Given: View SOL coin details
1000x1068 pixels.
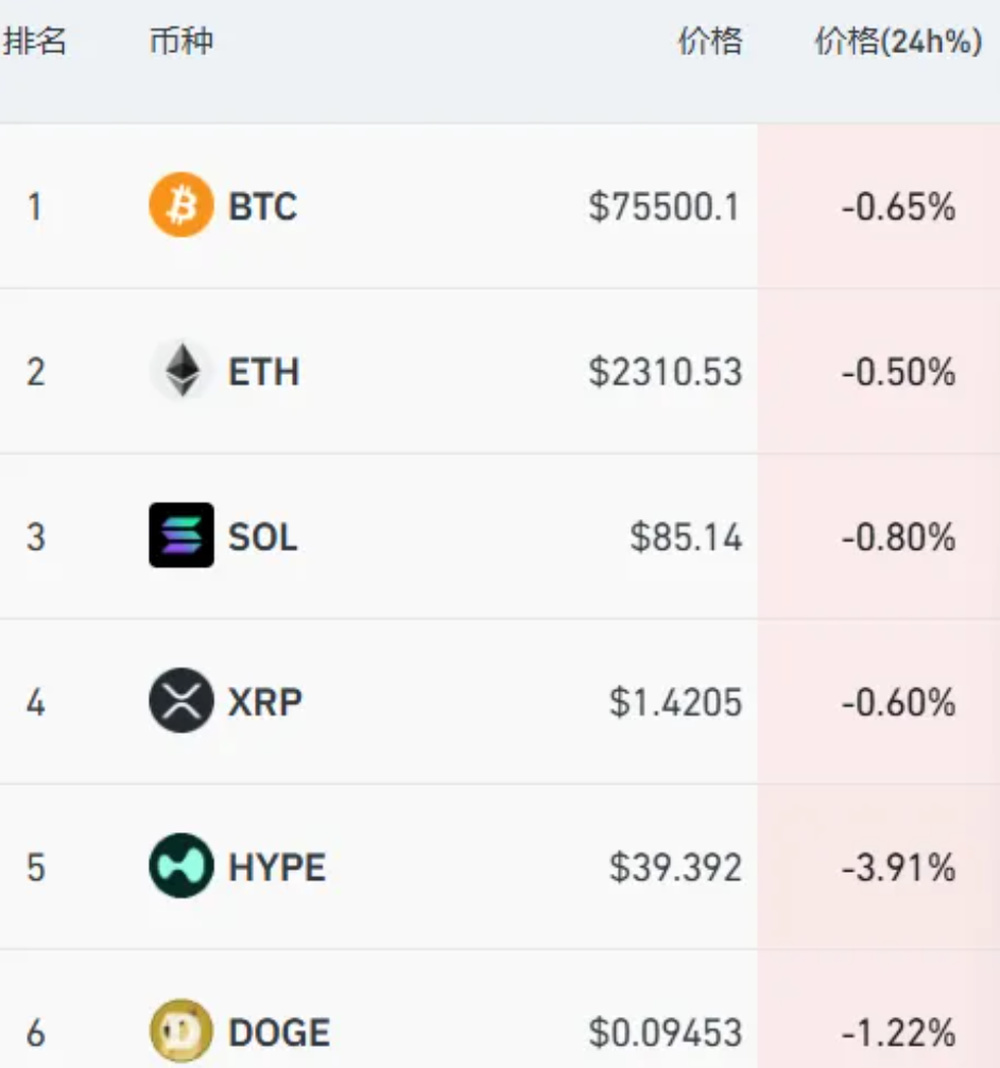Looking at the screenshot, I should point(262,537).
